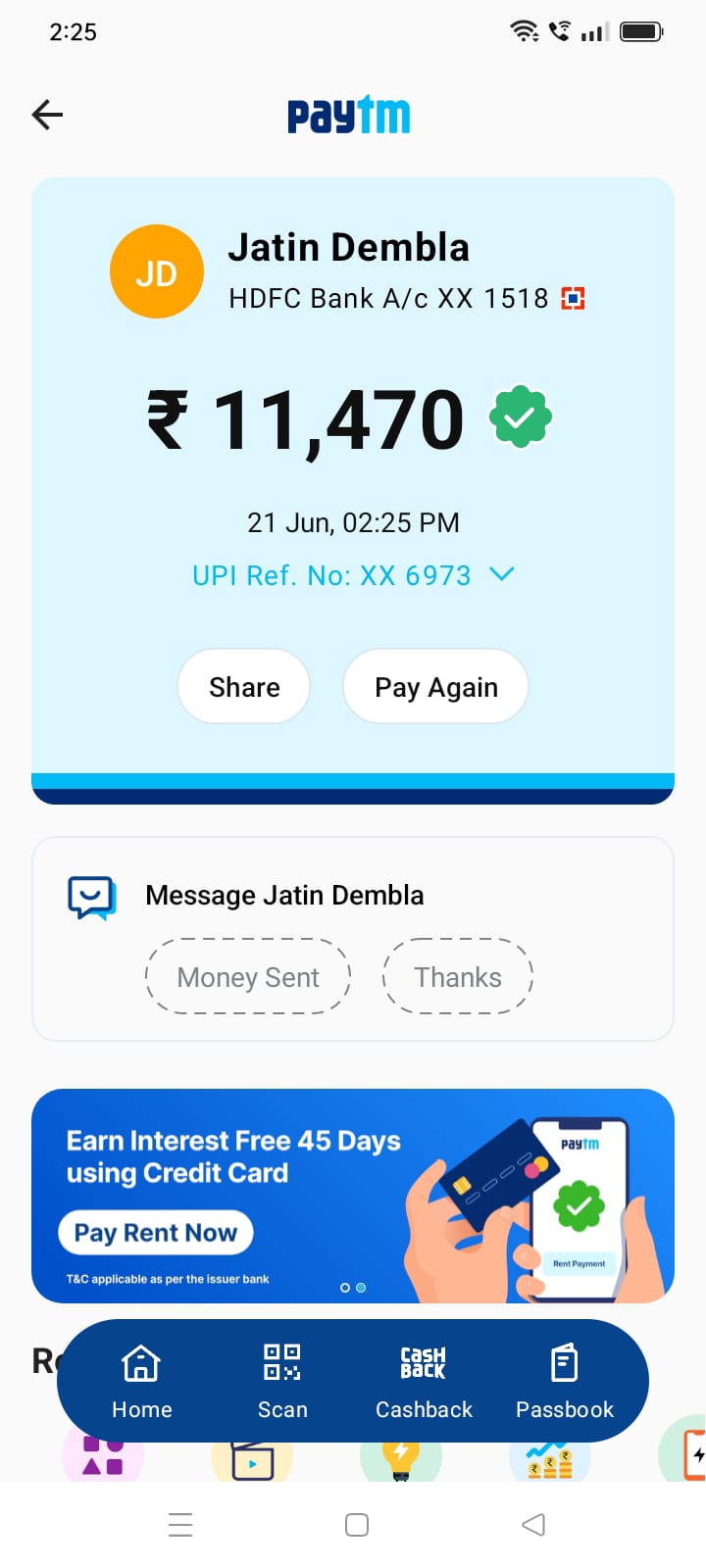Viewport: 706px width, 1568px height.
Task: Tap Pay Again to repeat payment
Action: coord(436,687)
